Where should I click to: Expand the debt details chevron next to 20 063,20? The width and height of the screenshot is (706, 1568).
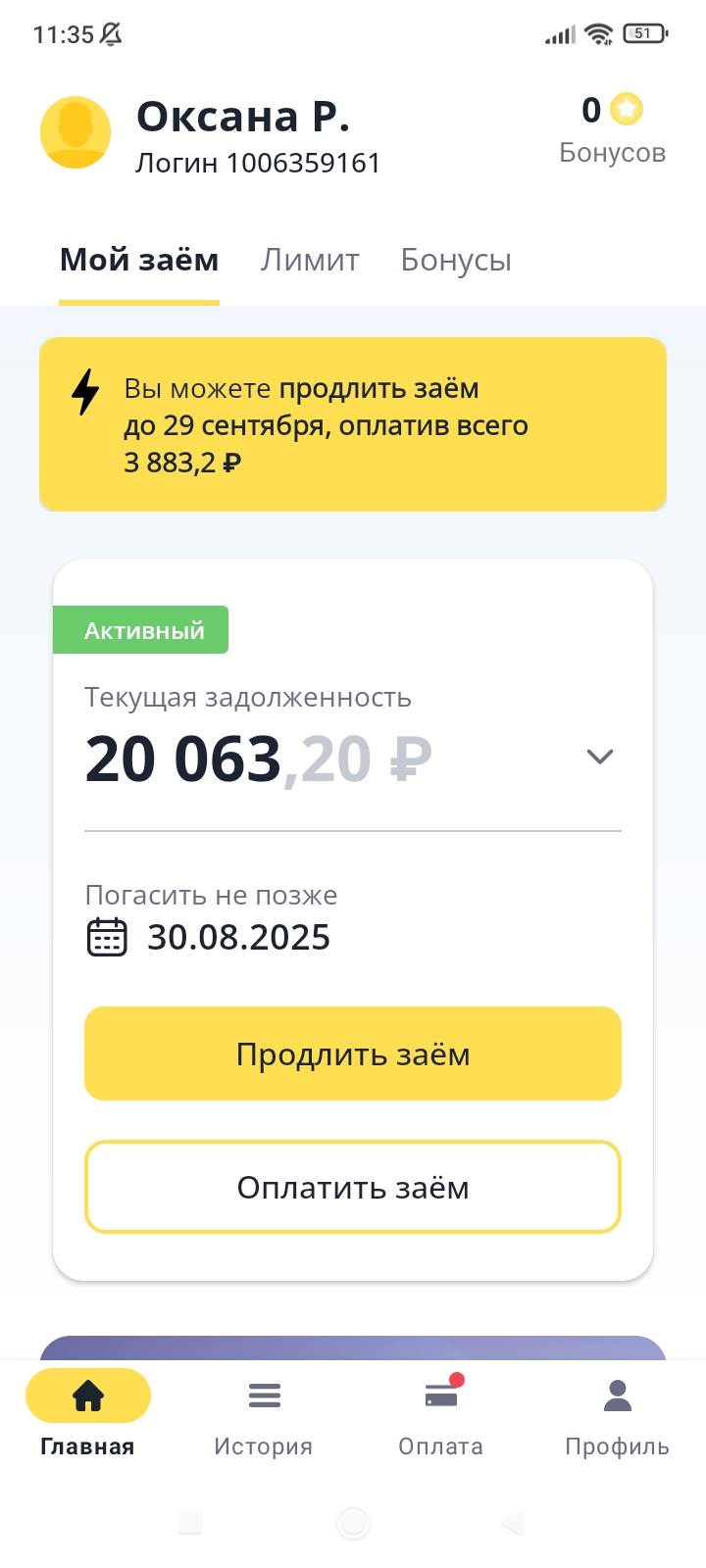coord(598,757)
